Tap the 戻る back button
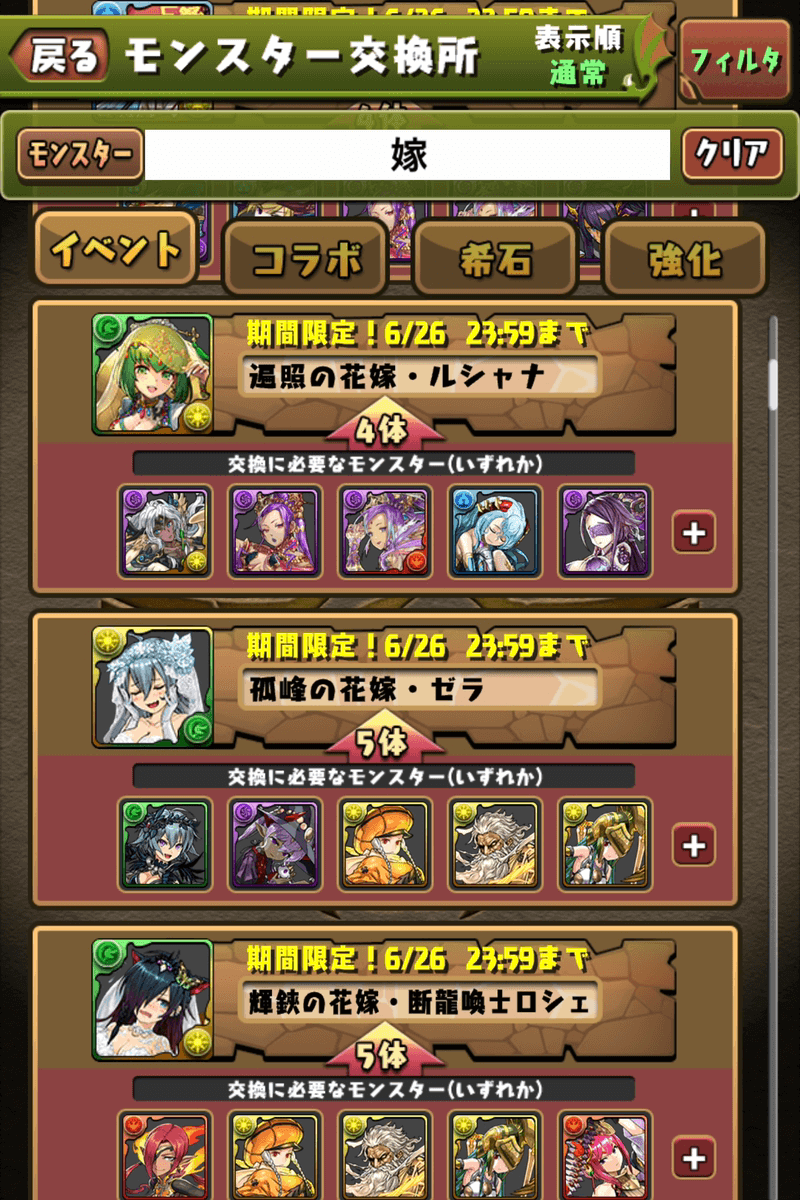 click(63, 57)
